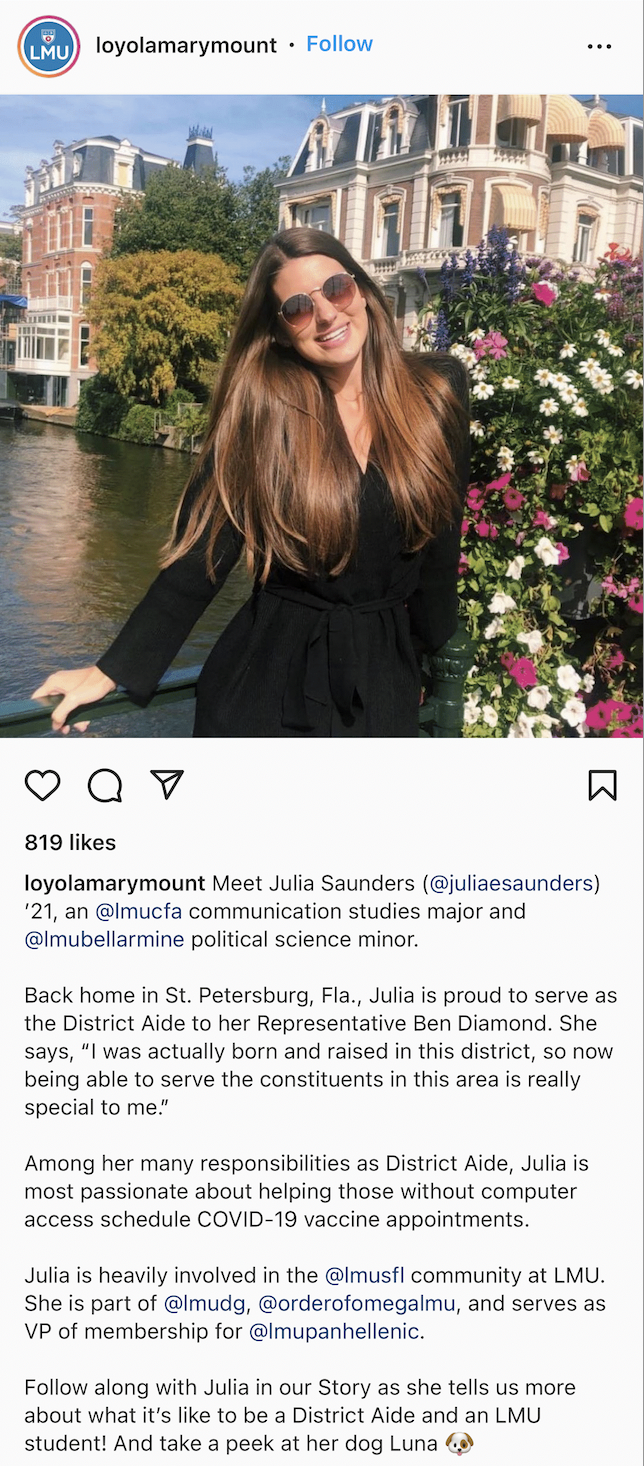Viewport: 644px width, 1466px height.
Task: Tap the loyolamarymount username in the caption
Action: click(115, 883)
